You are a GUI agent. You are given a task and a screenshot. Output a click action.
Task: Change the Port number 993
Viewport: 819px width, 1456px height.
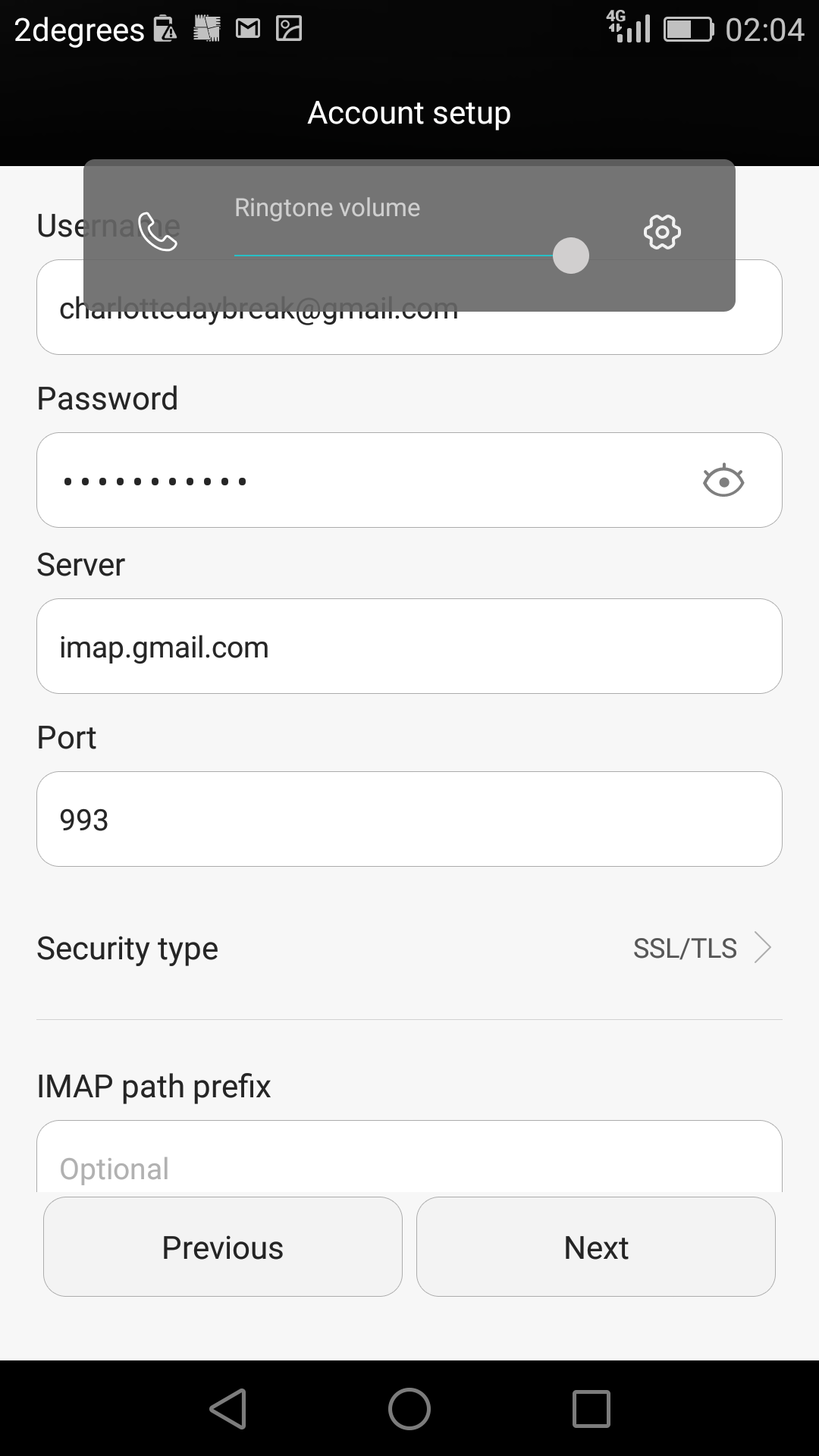pos(409,819)
